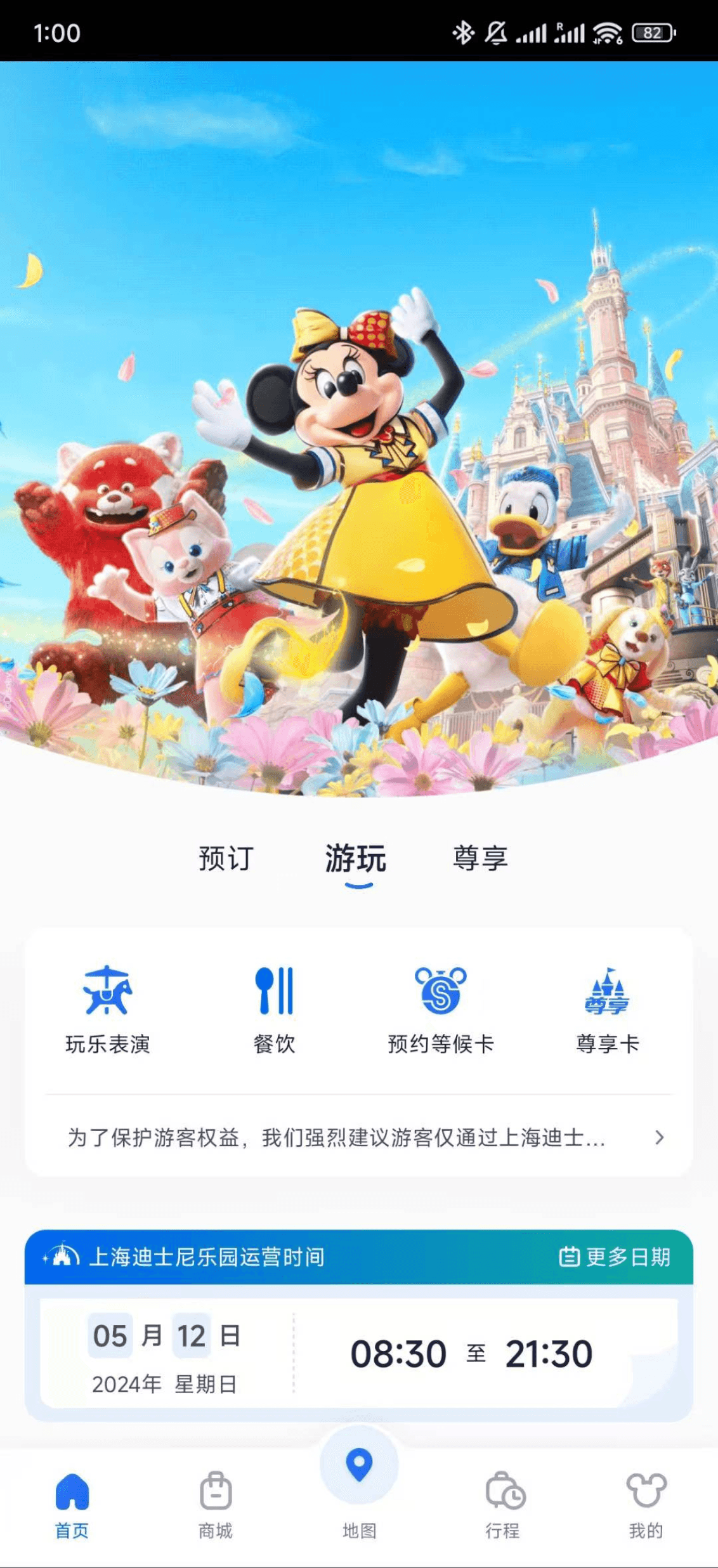Switch to the 预订 tab

click(x=226, y=859)
